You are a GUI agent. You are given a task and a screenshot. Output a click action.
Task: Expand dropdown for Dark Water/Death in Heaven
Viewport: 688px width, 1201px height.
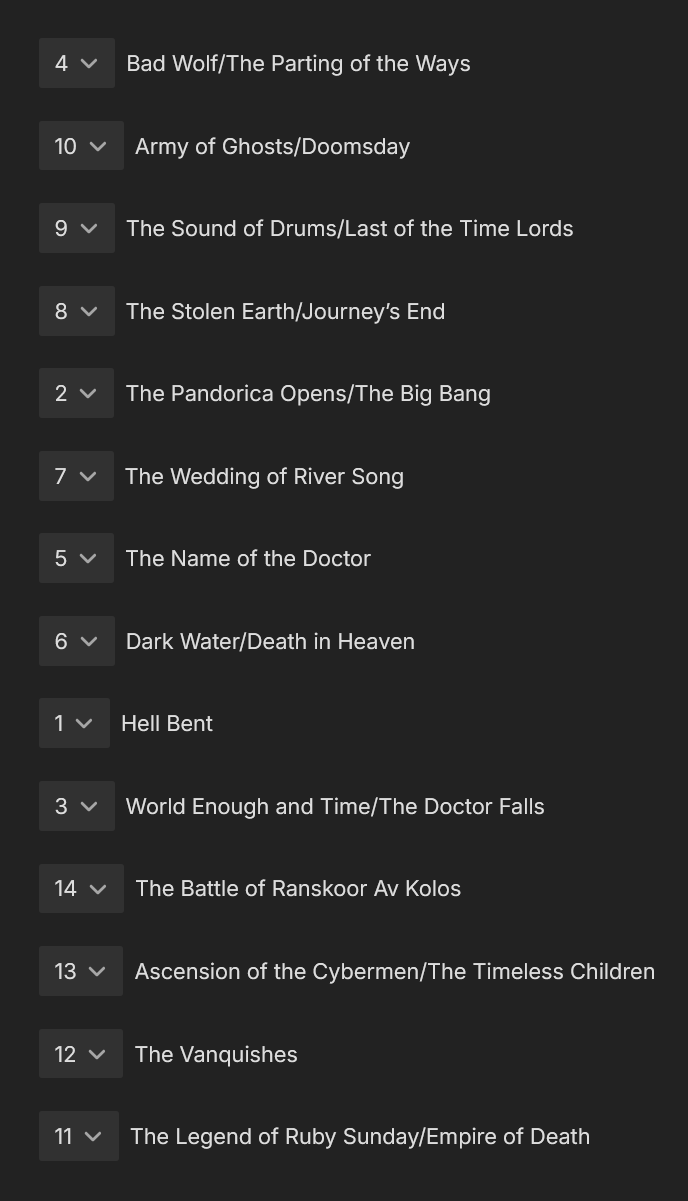tap(77, 641)
